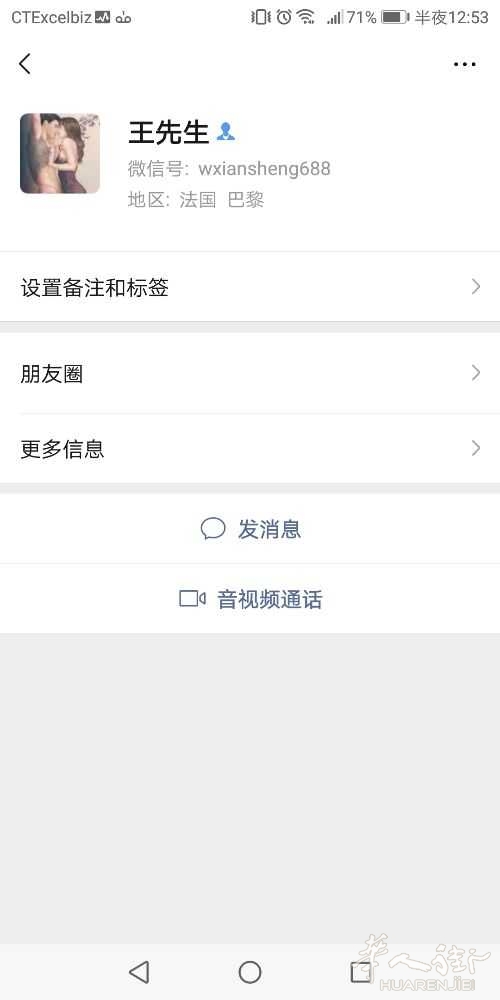Open 更多信息 row
The image size is (500, 1000).
(x=250, y=448)
